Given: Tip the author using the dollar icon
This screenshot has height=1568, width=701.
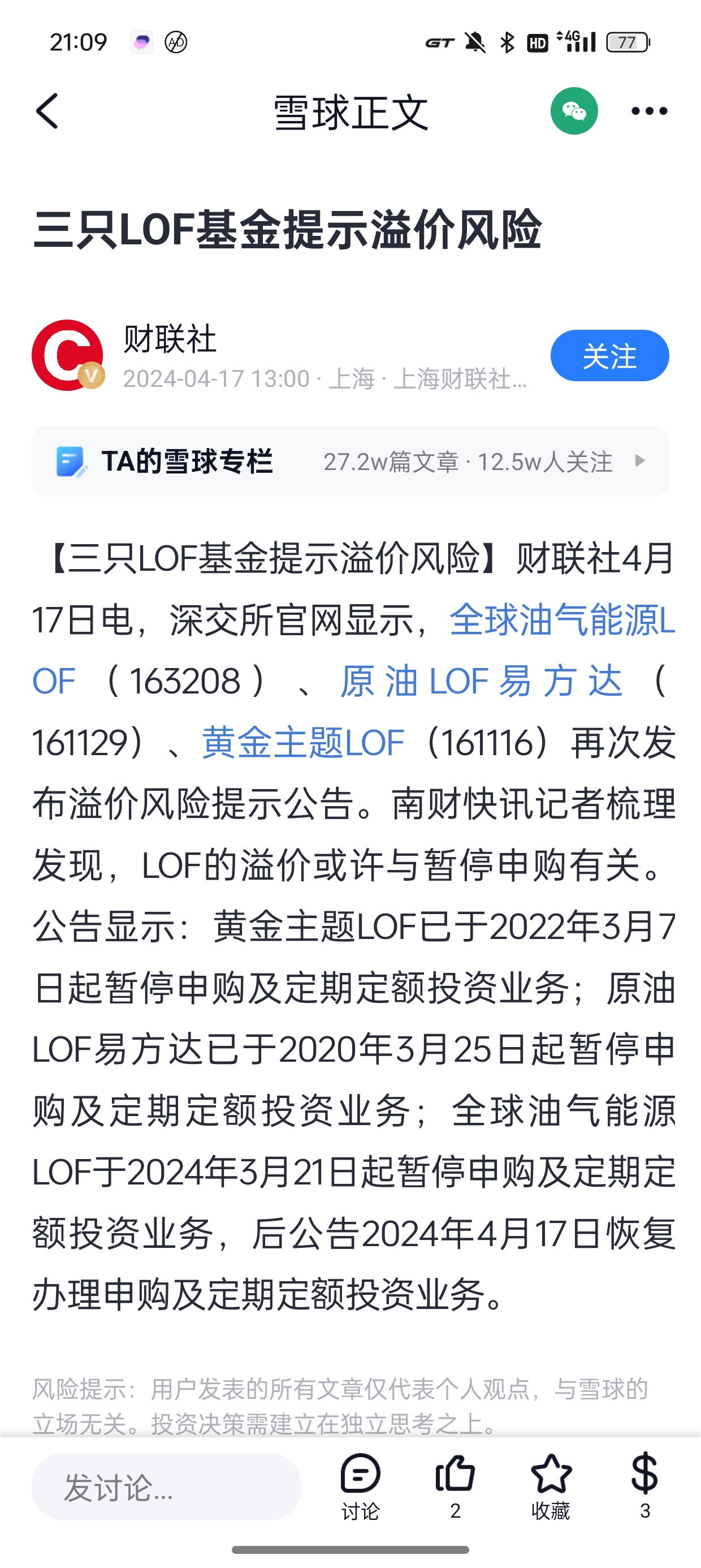Looking at the screenshot, I should coord(644,1483).
